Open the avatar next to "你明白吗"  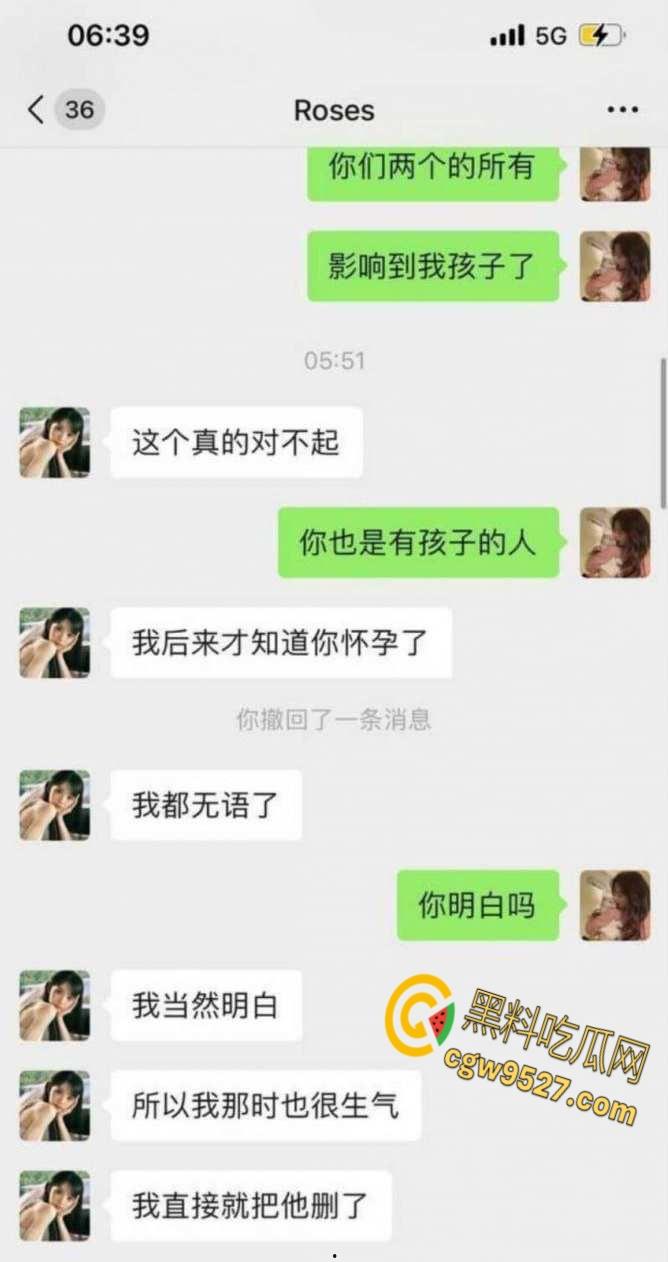click(615, 905)
